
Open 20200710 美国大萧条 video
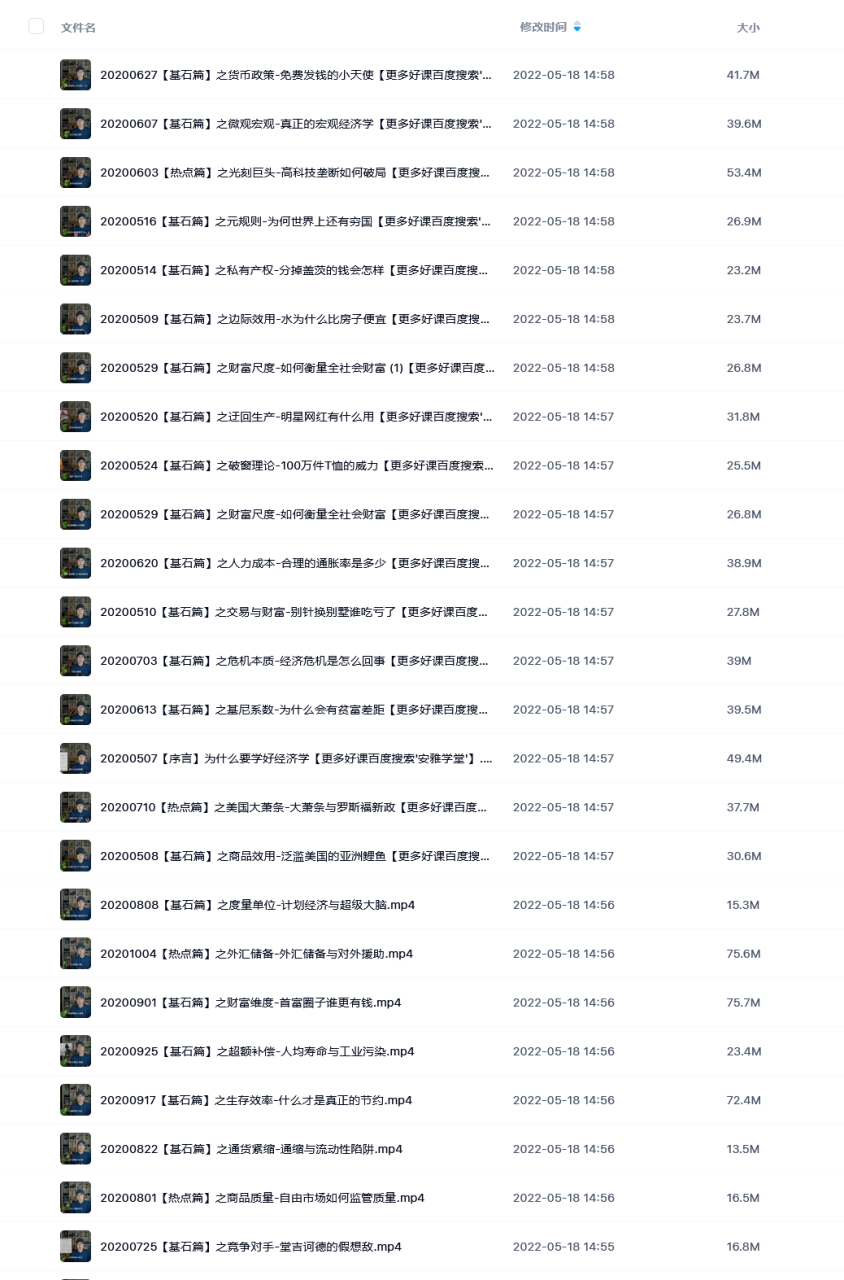(x=295, y=807)
